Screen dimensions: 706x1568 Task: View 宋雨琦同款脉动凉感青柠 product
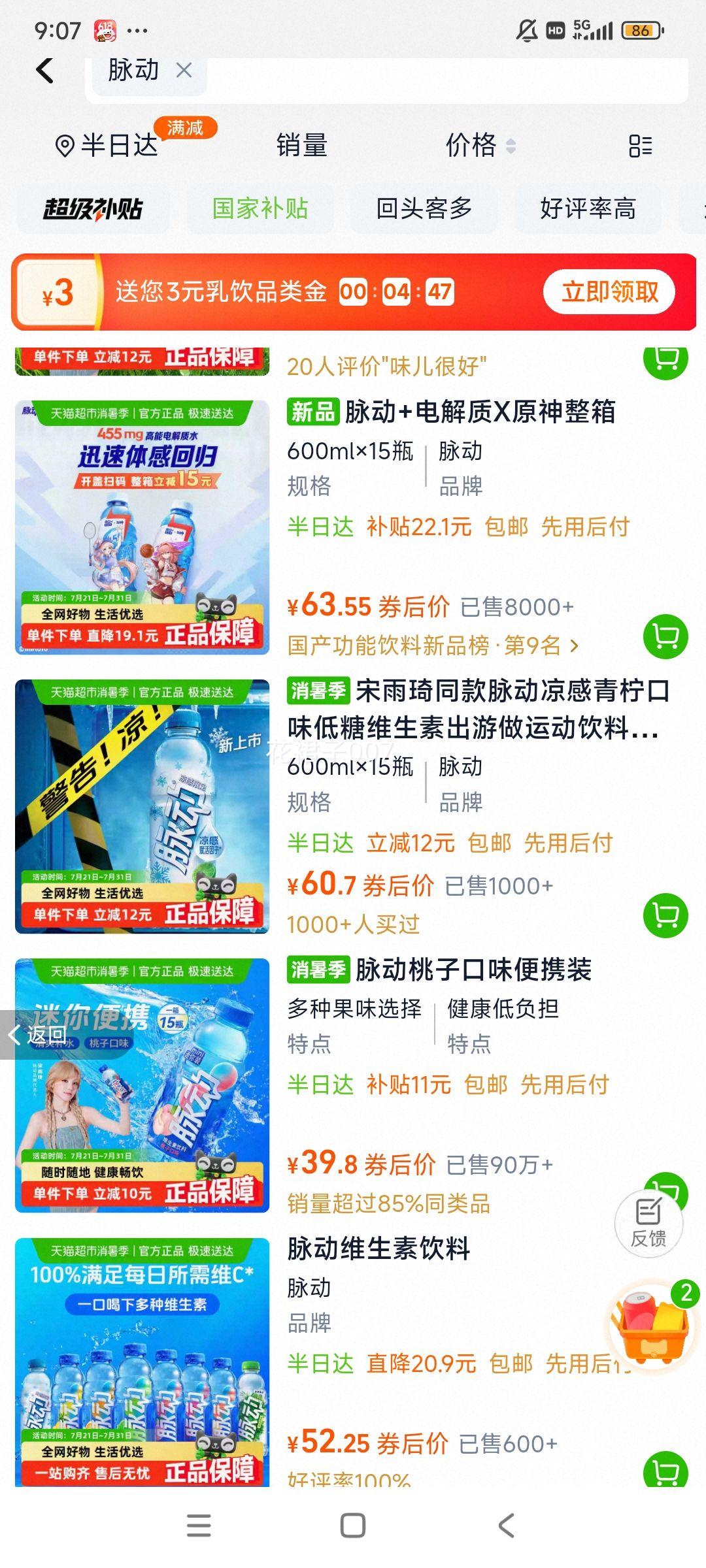click(x=479, y=708)
